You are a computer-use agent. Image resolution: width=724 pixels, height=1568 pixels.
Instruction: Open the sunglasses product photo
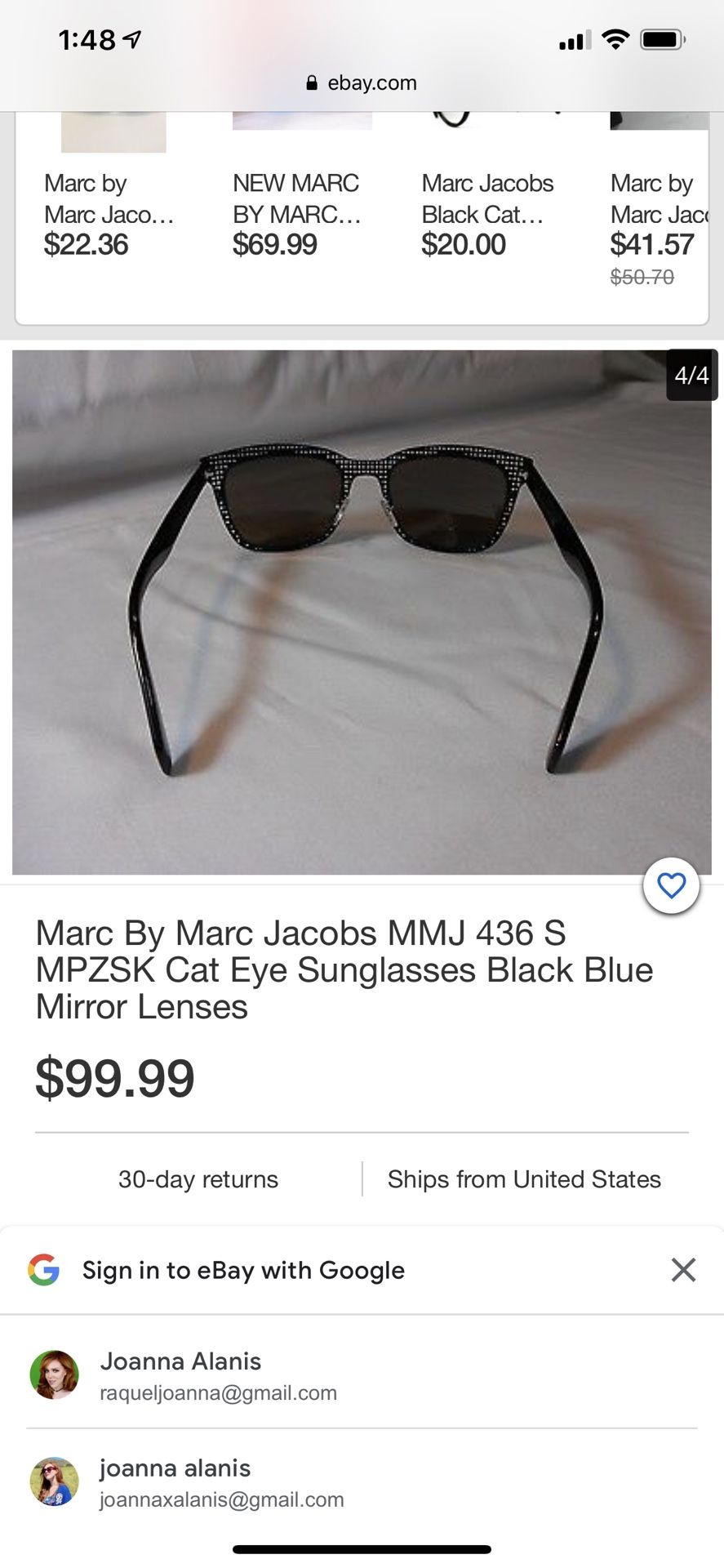point(362,612)
